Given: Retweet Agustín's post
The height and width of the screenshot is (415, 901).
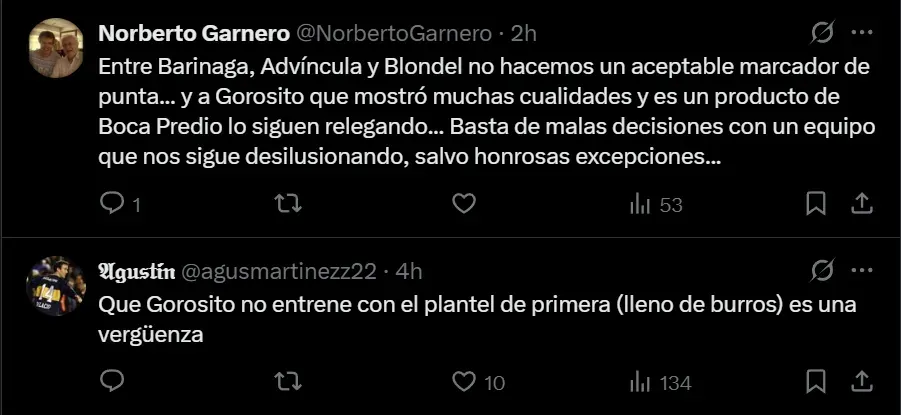Looking at the screenshot, I should click(x=288, y=381).
